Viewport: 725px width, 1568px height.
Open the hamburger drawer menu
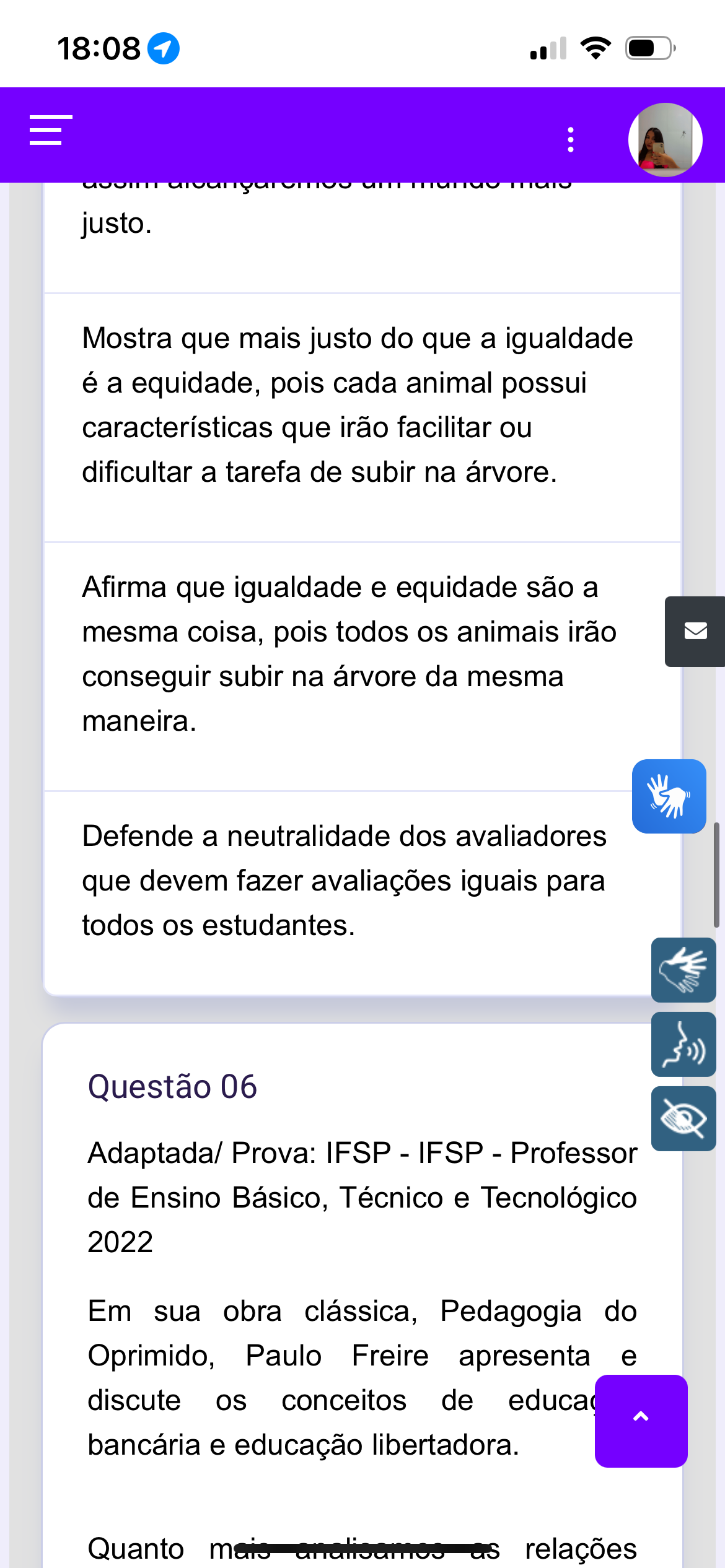(x=51, y=130)
